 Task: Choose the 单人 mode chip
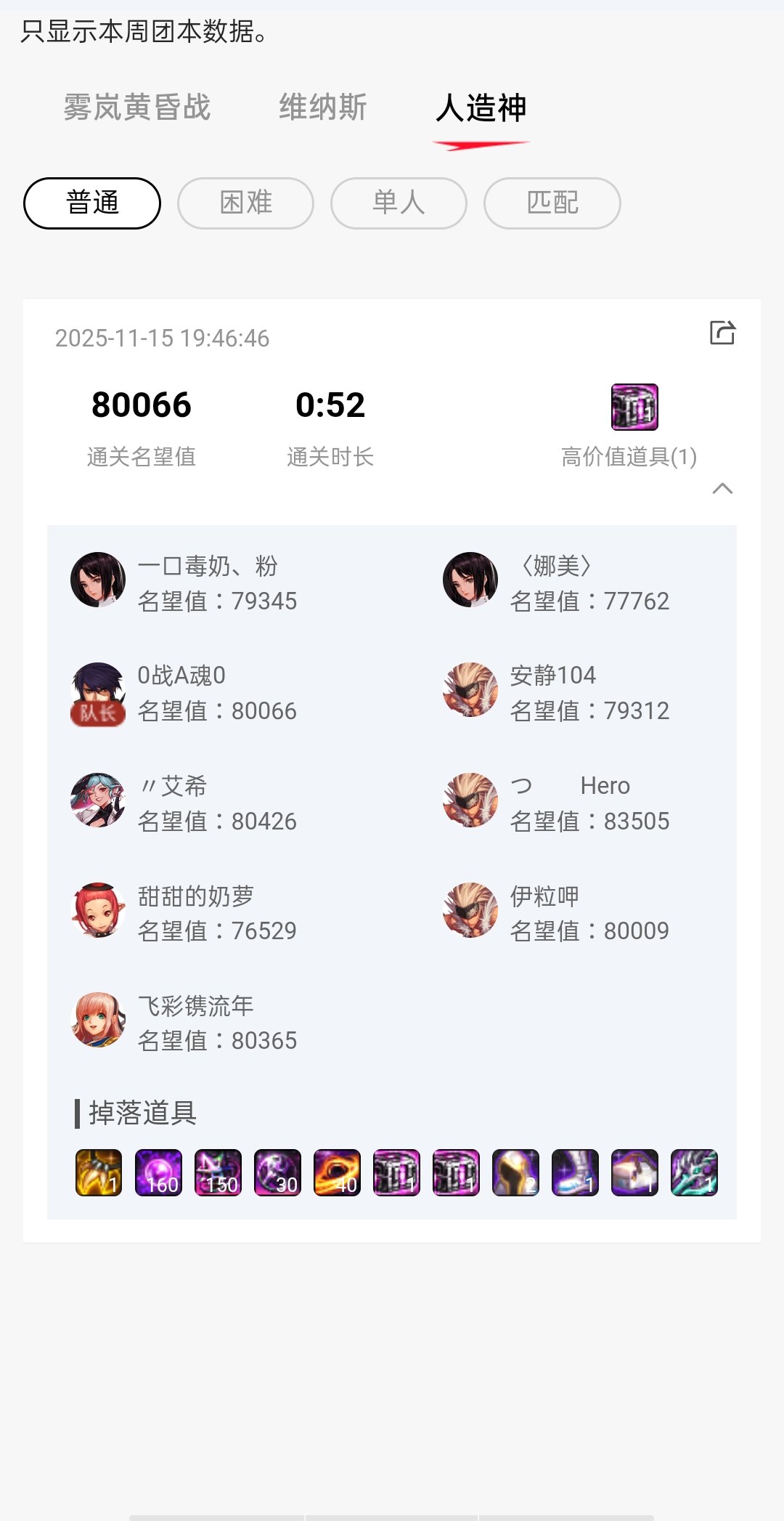click(x=399, y=203)
